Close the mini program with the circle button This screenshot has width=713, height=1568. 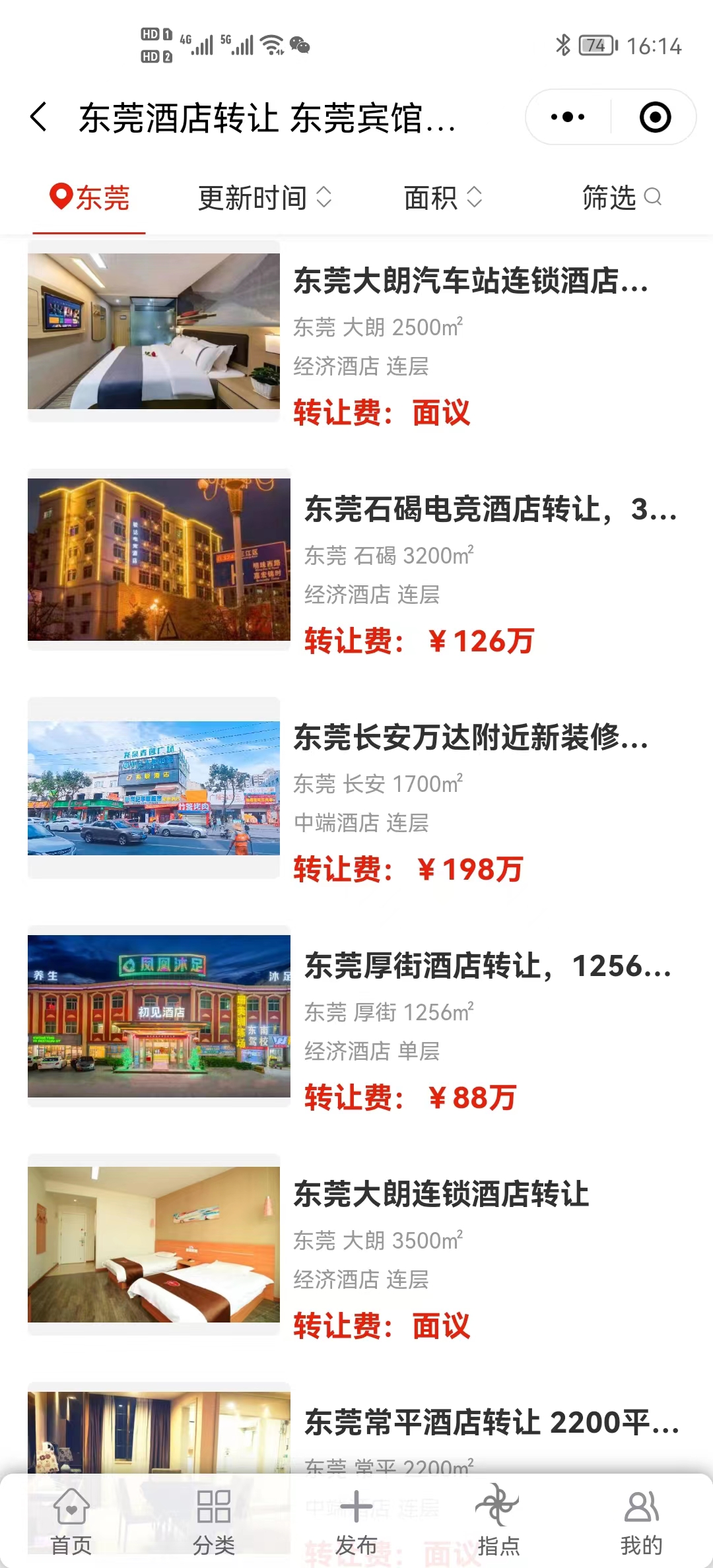655,117
